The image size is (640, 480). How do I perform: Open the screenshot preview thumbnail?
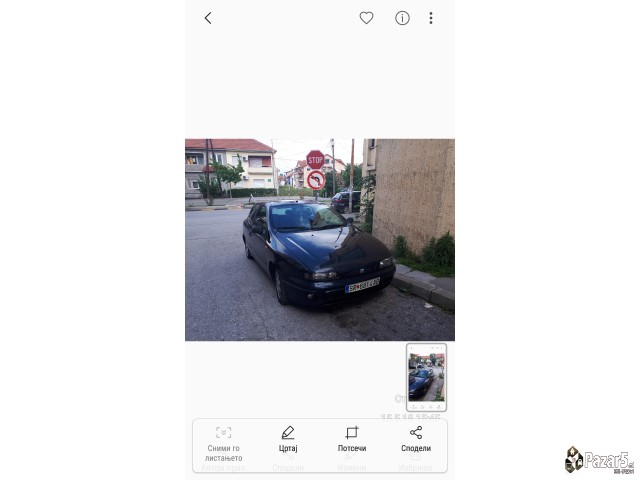[x=426, y=377]
